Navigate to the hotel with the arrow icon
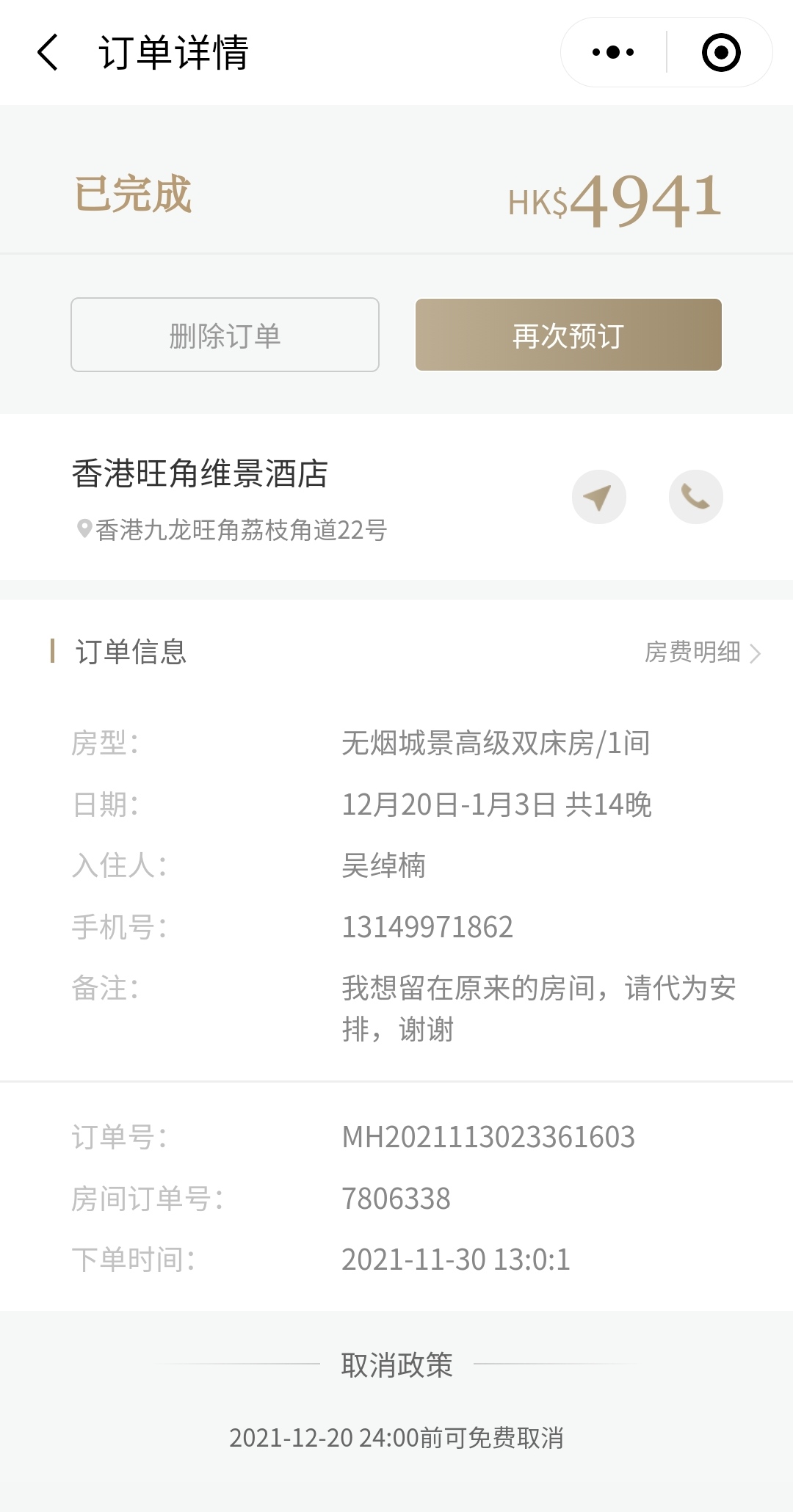Viewport: 793px width, 1512px height. (598, 497)
